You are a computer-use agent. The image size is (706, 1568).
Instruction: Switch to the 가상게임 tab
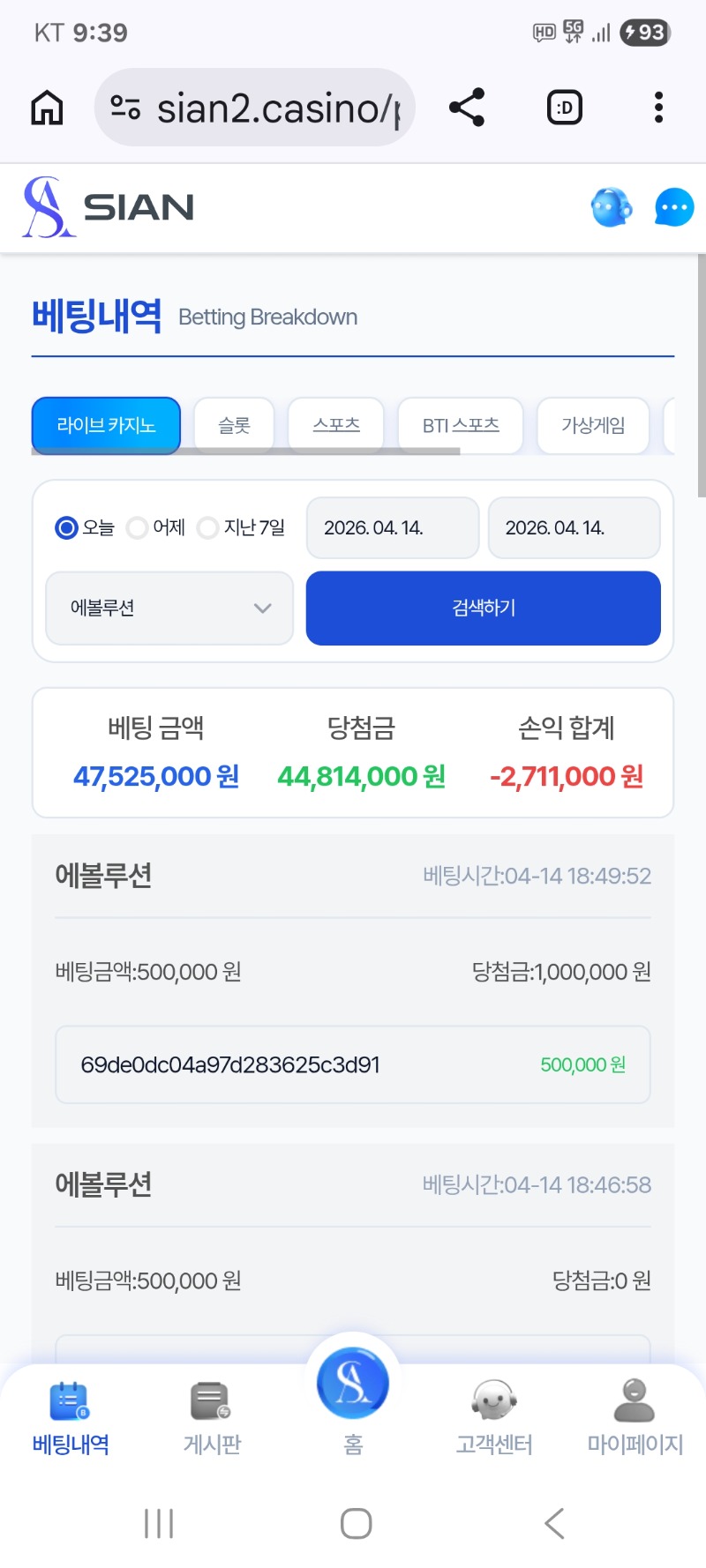point(593,426)
